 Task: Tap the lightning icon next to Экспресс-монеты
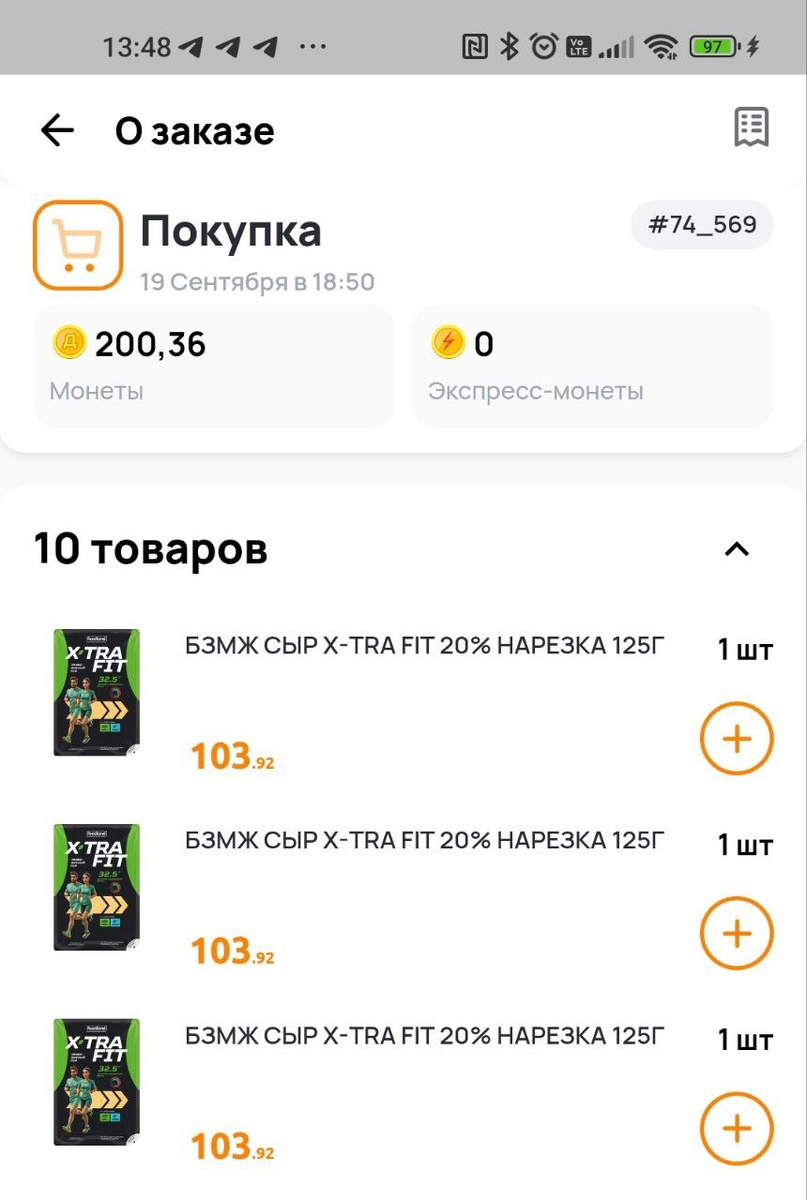click(x=449, y=343)
